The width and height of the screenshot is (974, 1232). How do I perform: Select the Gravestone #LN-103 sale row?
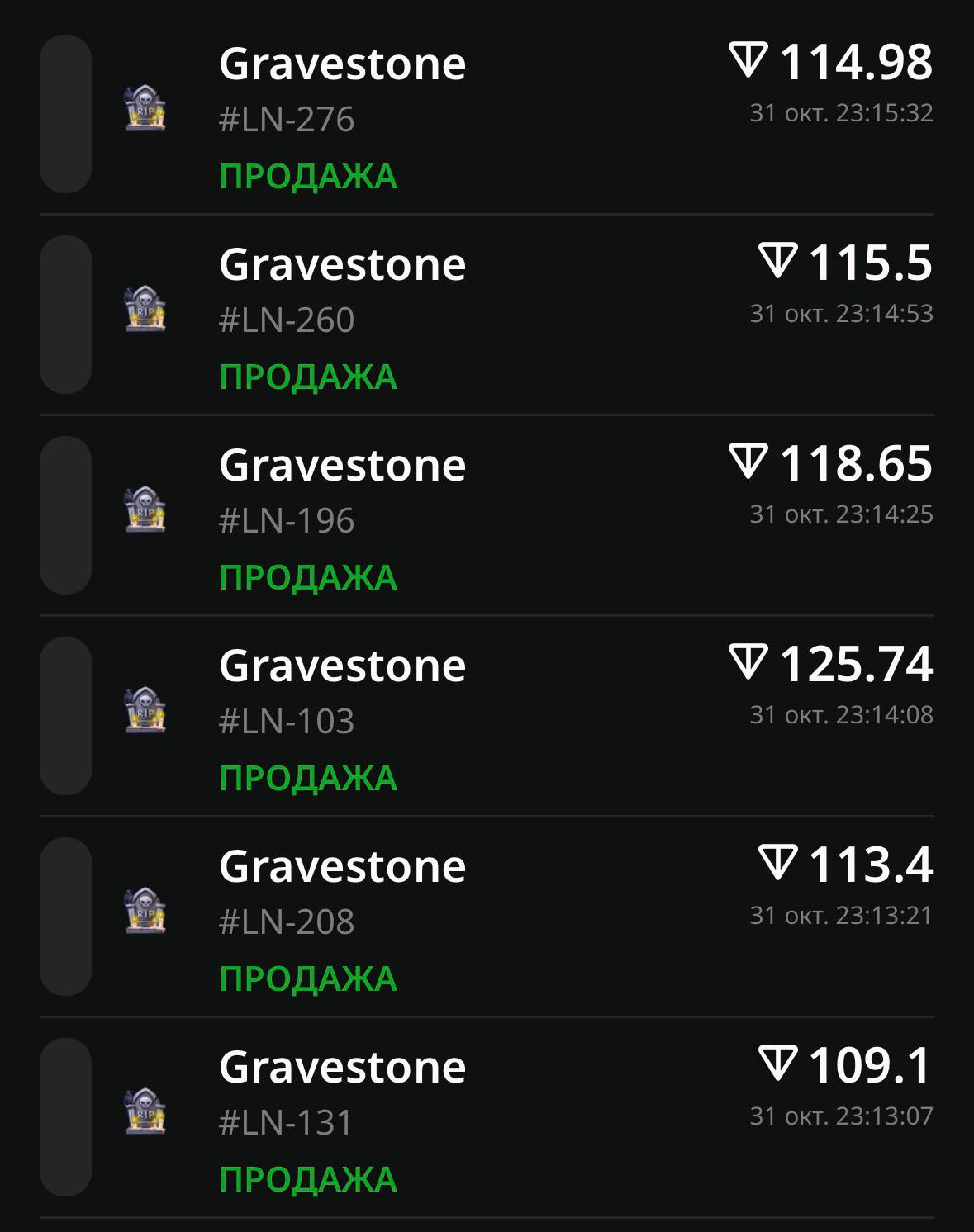pos(487,716)
